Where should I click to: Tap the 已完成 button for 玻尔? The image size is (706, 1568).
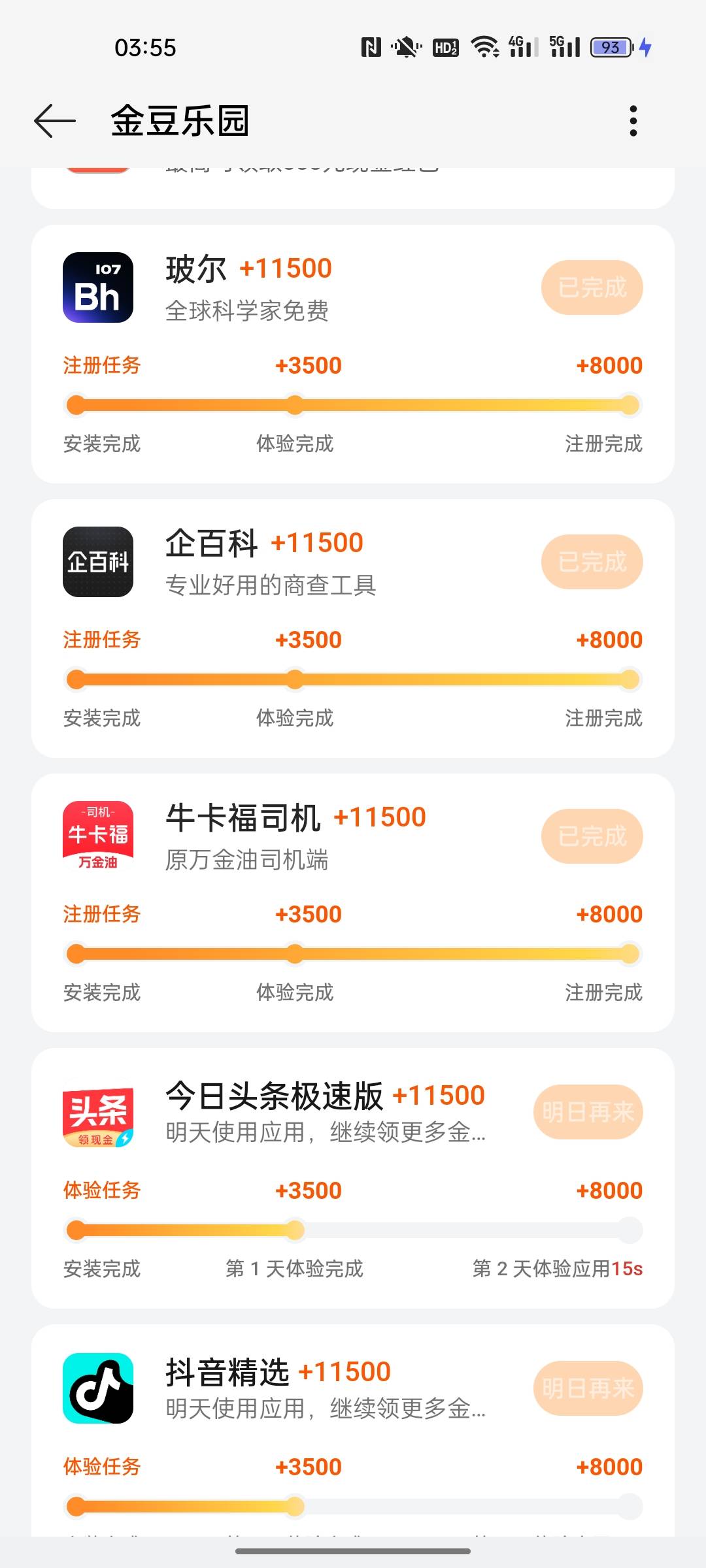point(592,287)
